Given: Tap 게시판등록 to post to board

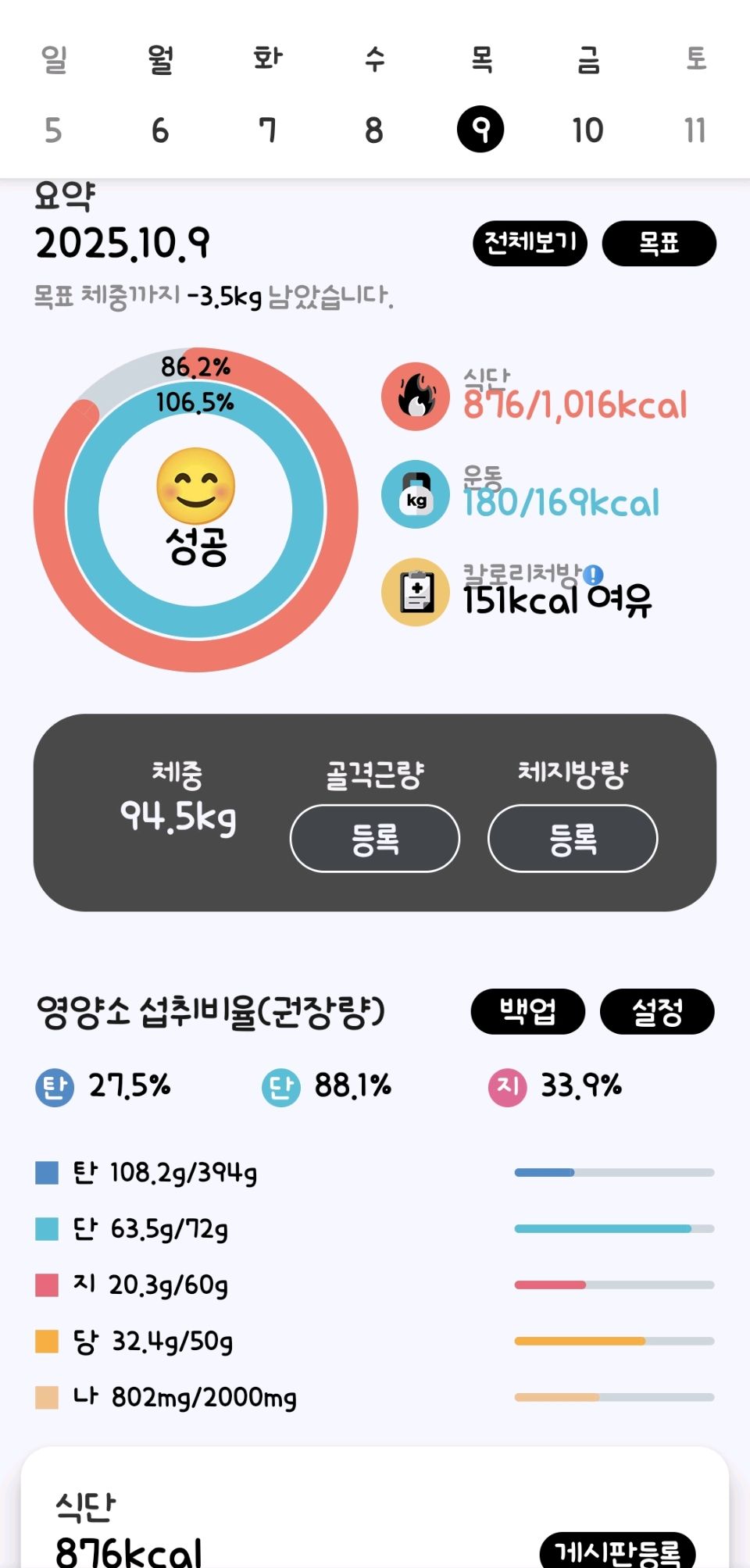Looking at the screenshot, I should 617,1552.
